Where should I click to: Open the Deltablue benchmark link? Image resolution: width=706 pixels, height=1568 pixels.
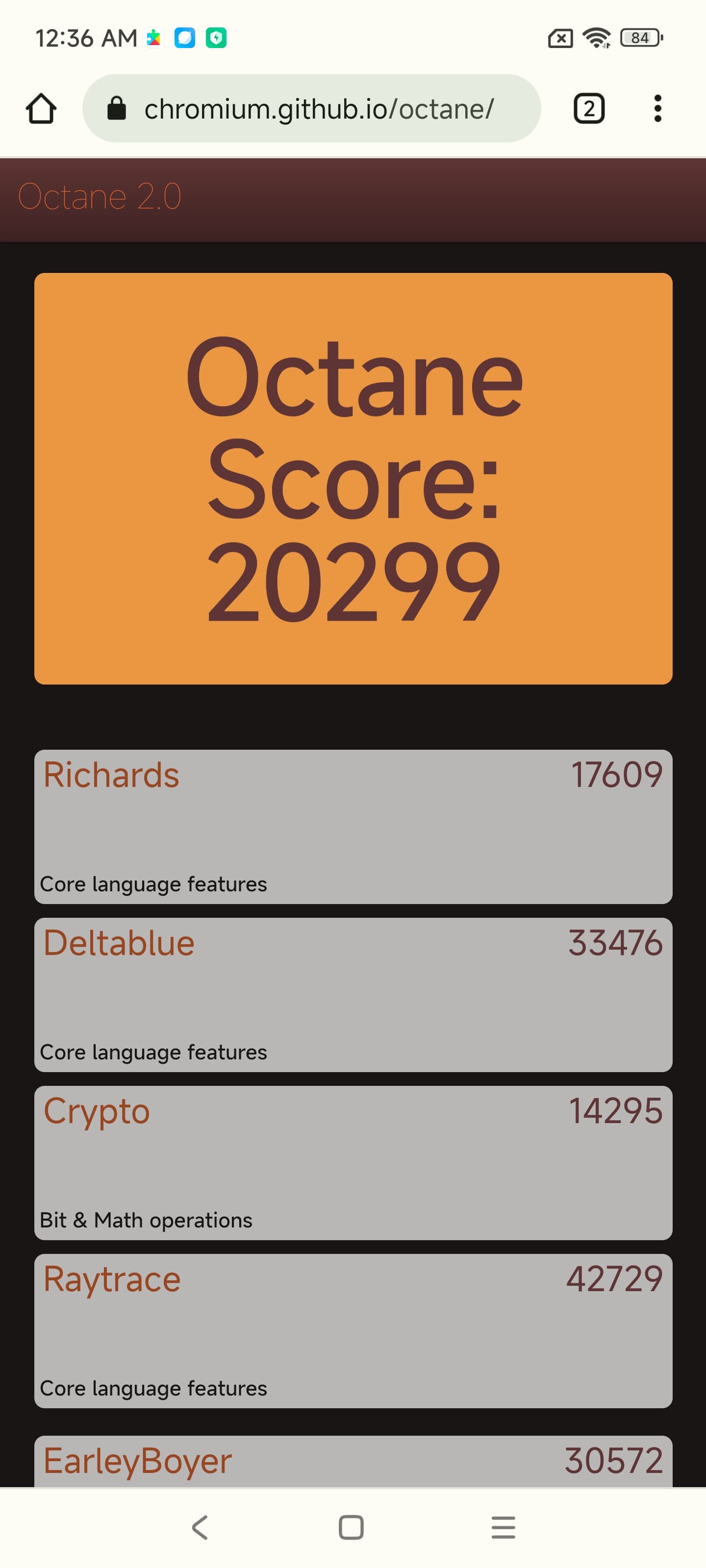(119, 943)
